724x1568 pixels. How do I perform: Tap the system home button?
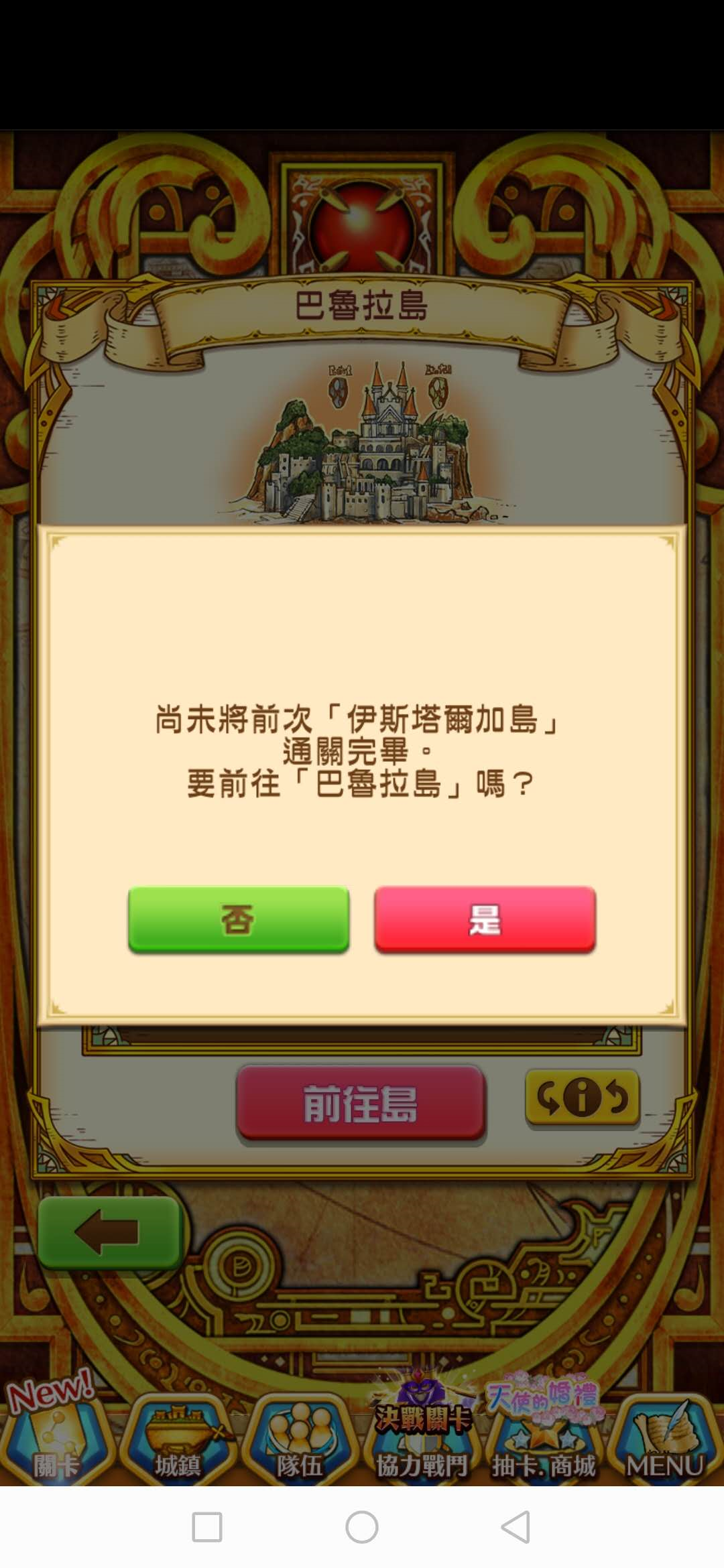point(362,1527)
